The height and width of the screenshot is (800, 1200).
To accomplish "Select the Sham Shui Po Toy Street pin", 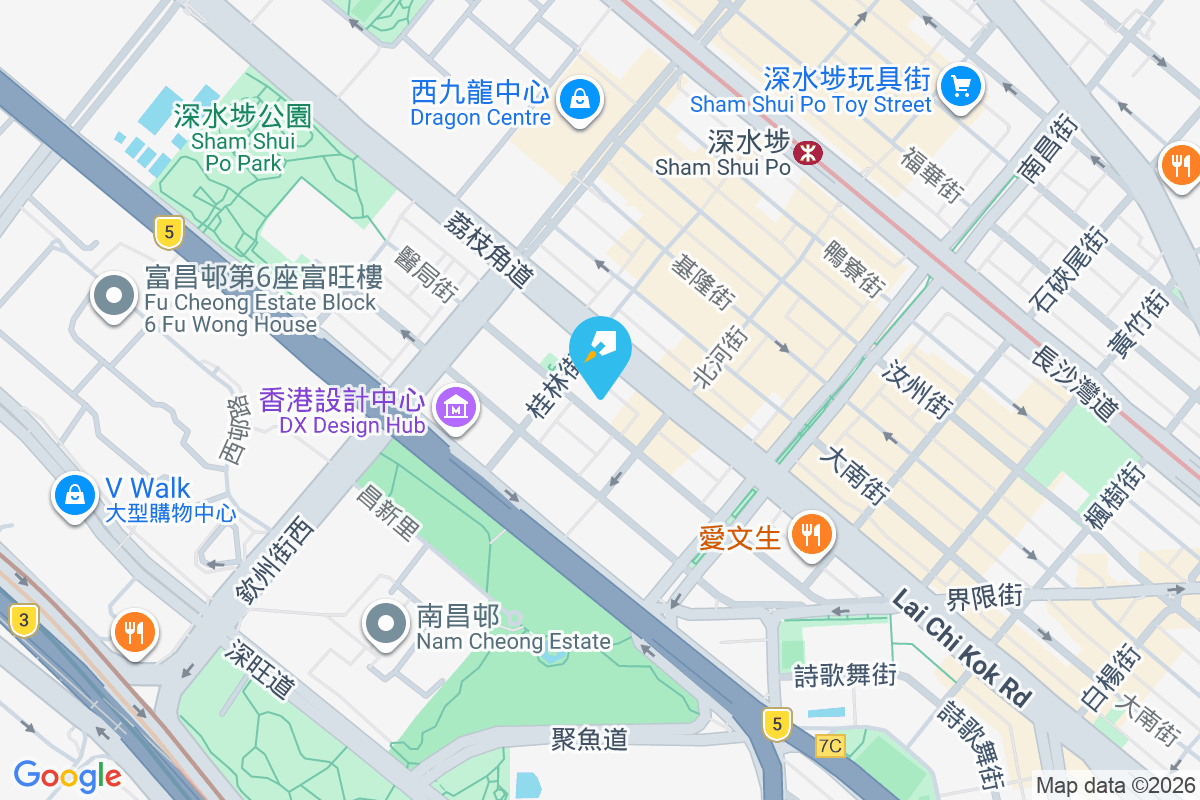I will coord(961,87).
